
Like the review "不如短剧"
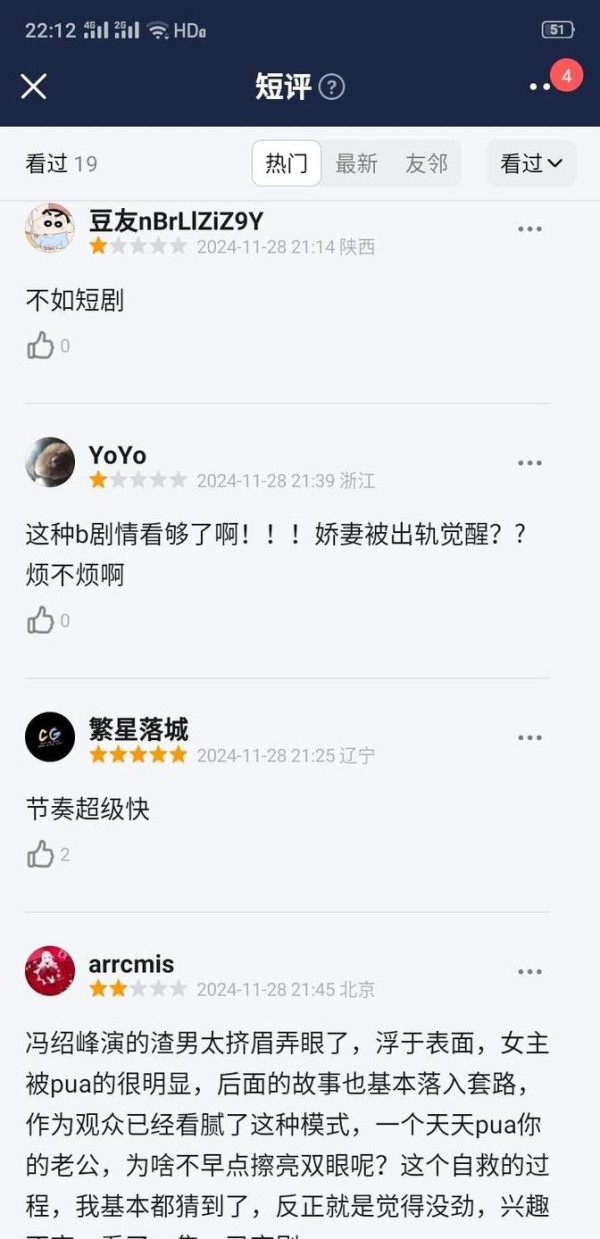(x=41, y=346)
